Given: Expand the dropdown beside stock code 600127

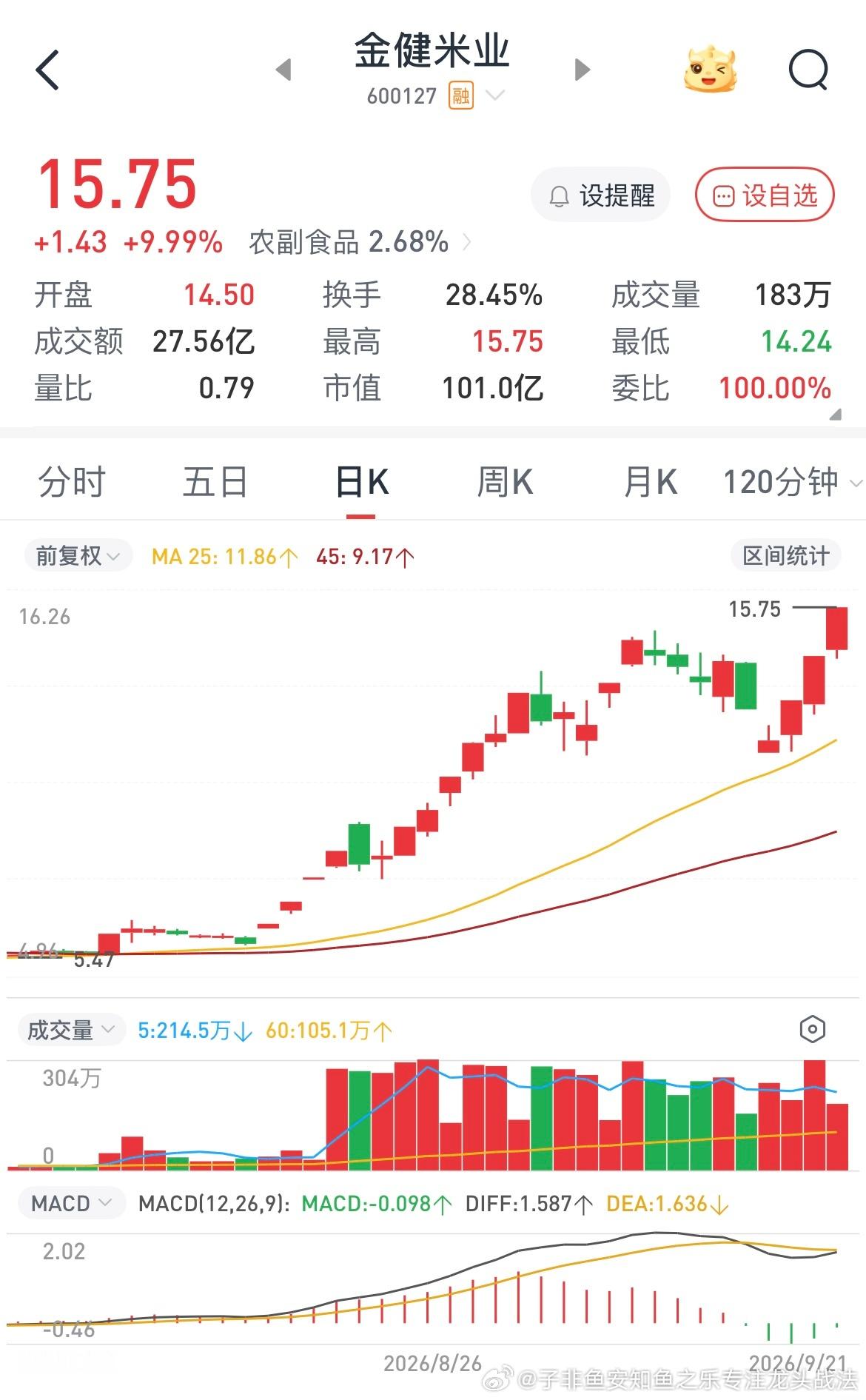Looking at the screenshot, I should pyautogui.click(x=494, y=96).
